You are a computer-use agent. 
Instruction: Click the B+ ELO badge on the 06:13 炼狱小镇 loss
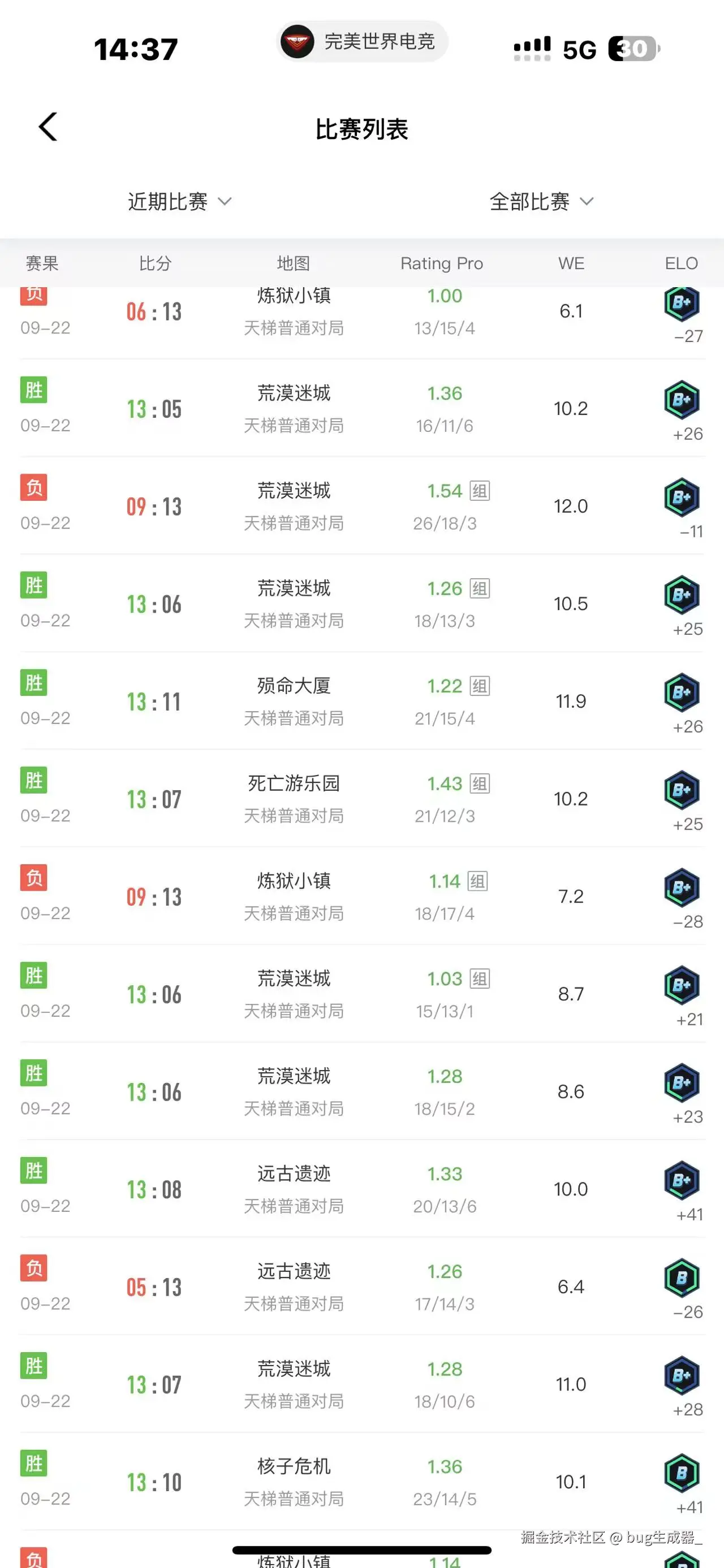pos(682,304)
